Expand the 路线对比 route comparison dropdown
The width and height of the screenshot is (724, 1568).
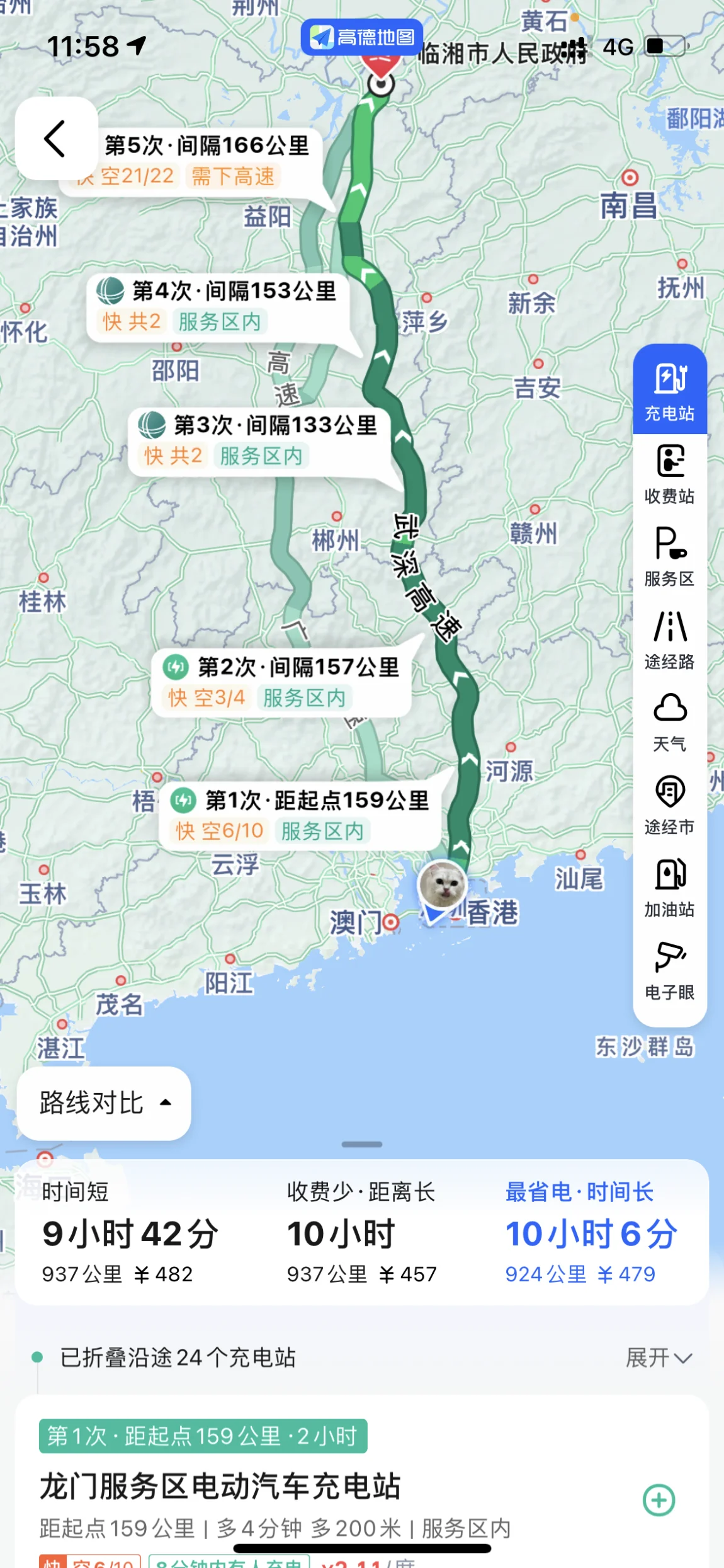click(x=104, y=1103)
